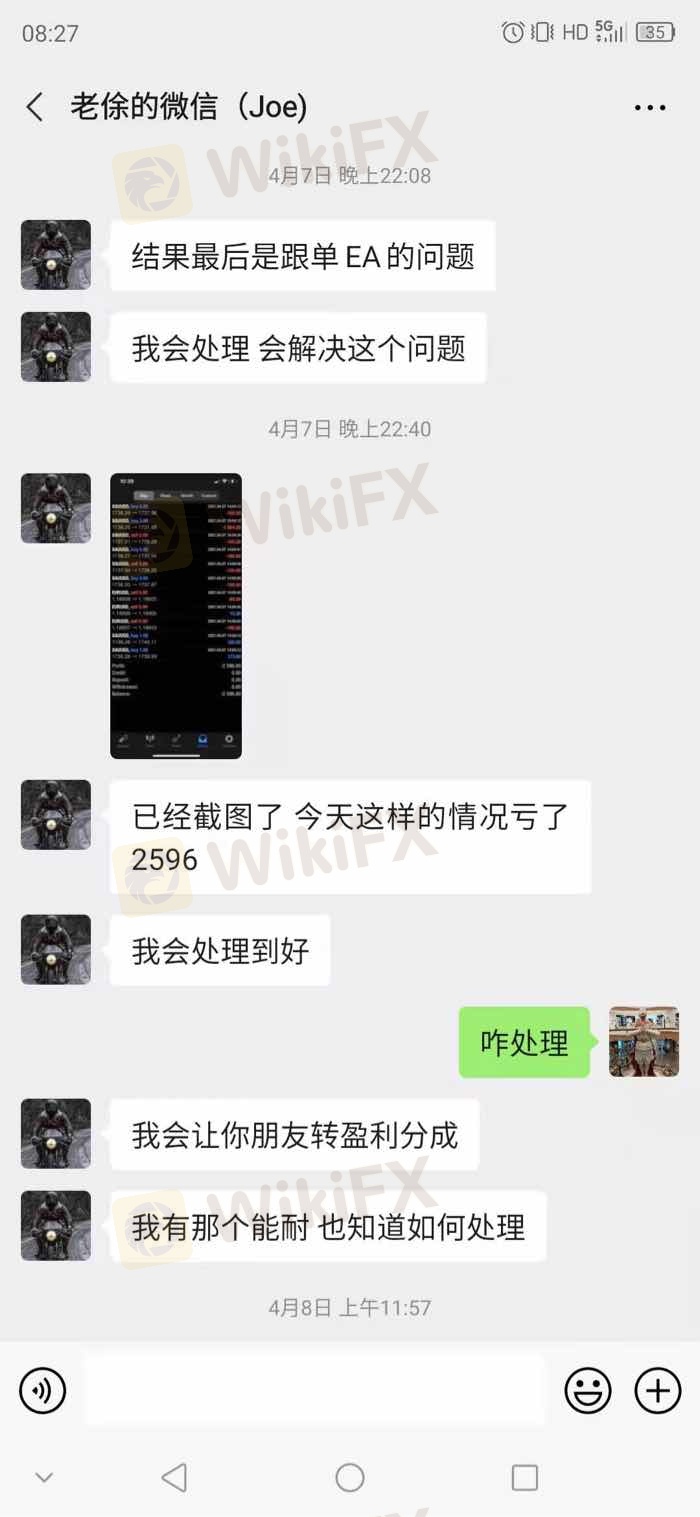Open the emoji picker
Screen dimensions: 700x1517
click(x=588, y=1390)
